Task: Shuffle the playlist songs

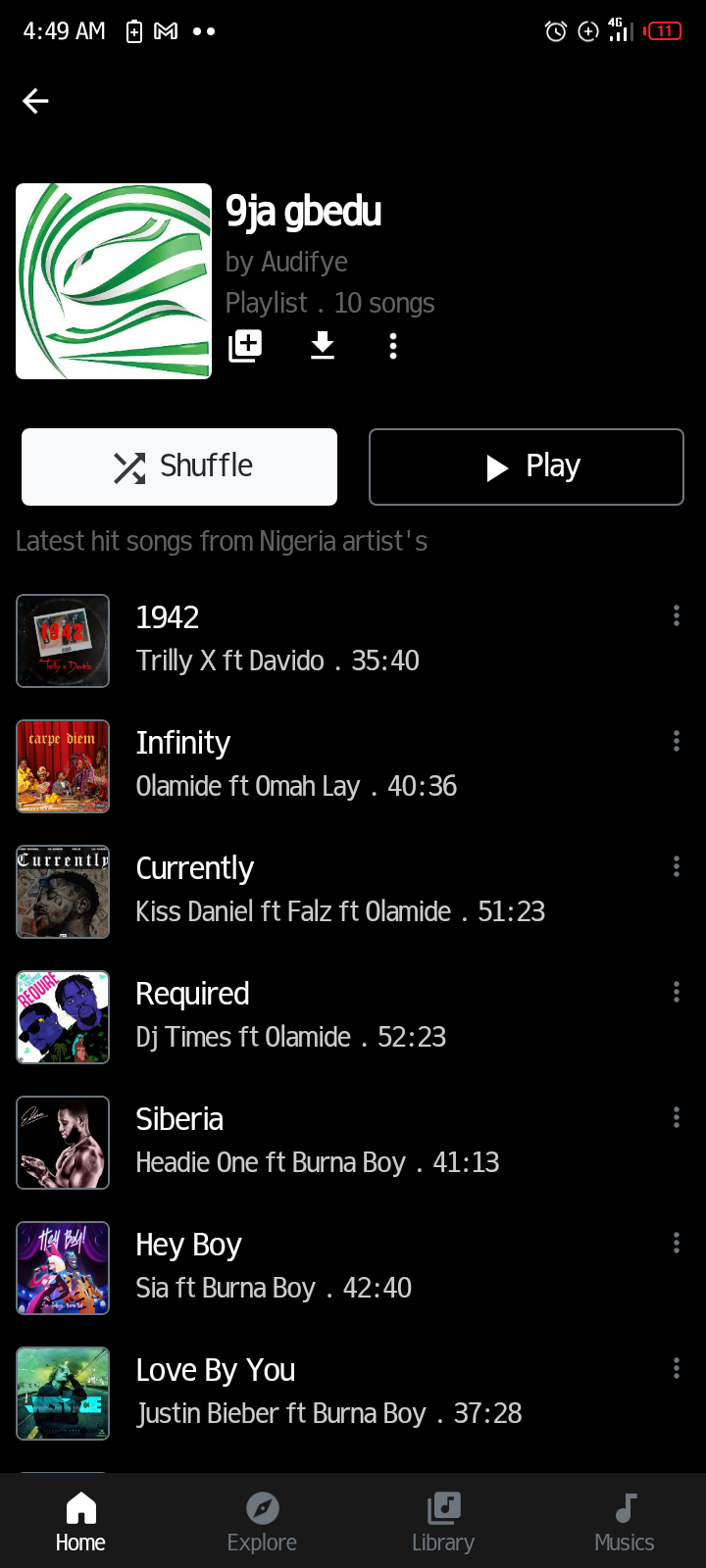Action: 179,466
